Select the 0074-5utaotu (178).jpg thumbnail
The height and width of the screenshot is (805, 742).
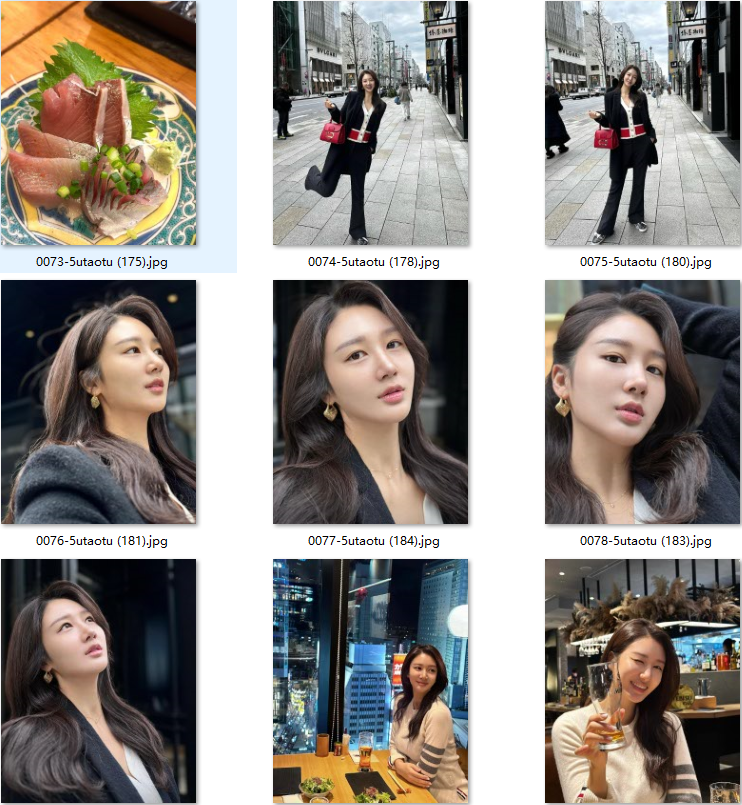click(x=370, y=123)
